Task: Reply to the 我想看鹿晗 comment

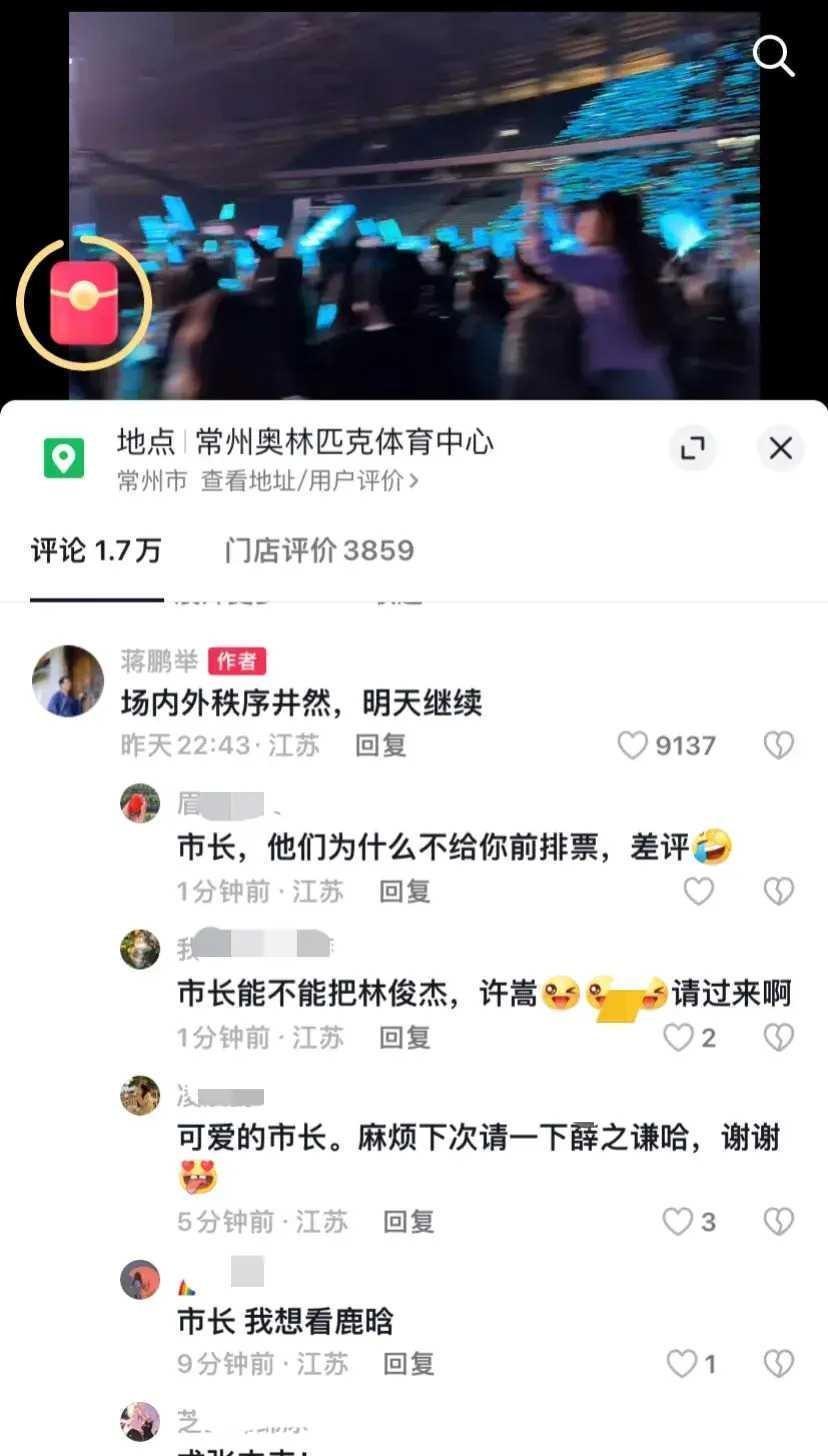Action: coord(408,1363)
